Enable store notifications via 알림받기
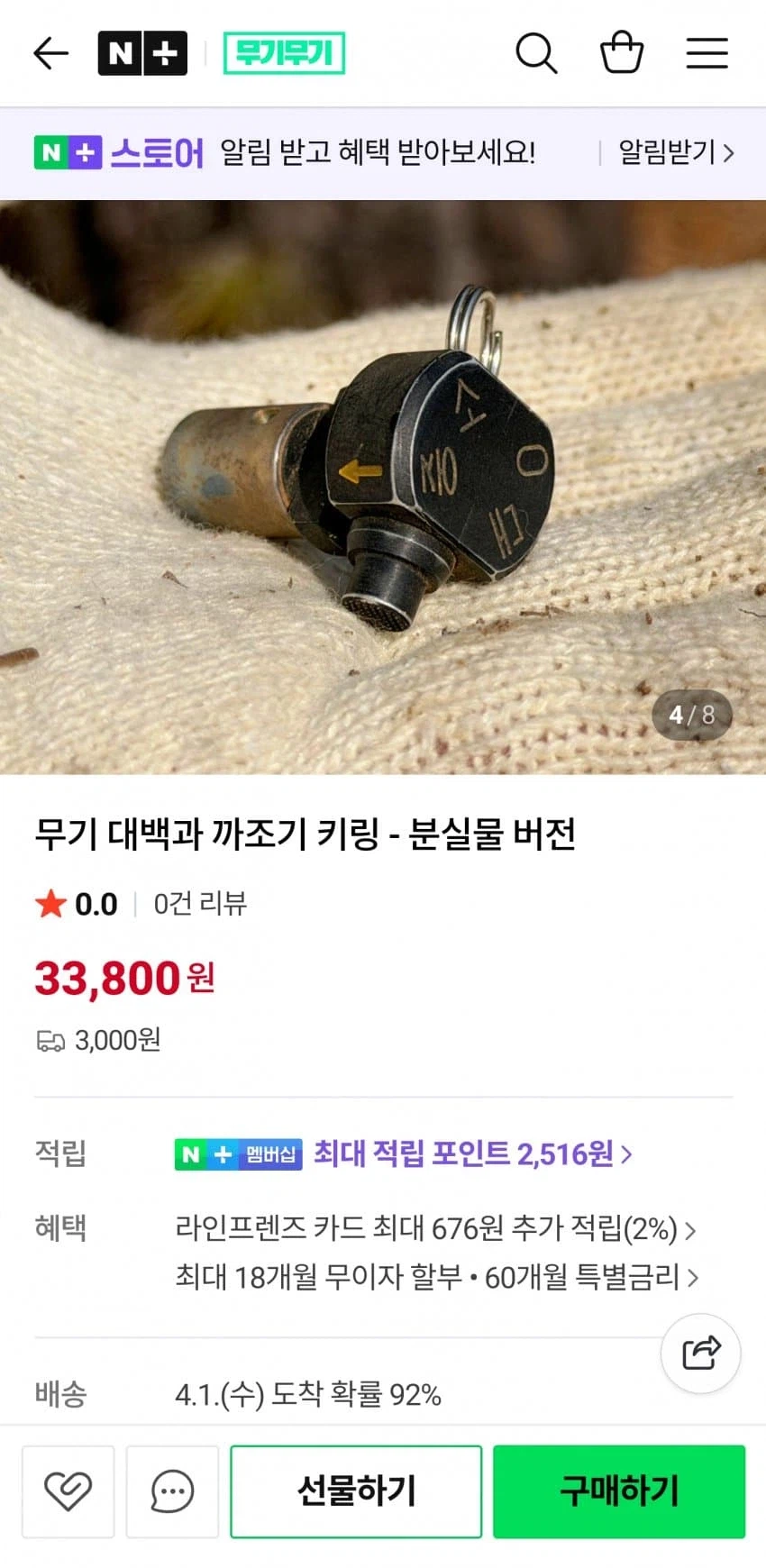Screen dimensions: 766x1568 pos(667,153)
